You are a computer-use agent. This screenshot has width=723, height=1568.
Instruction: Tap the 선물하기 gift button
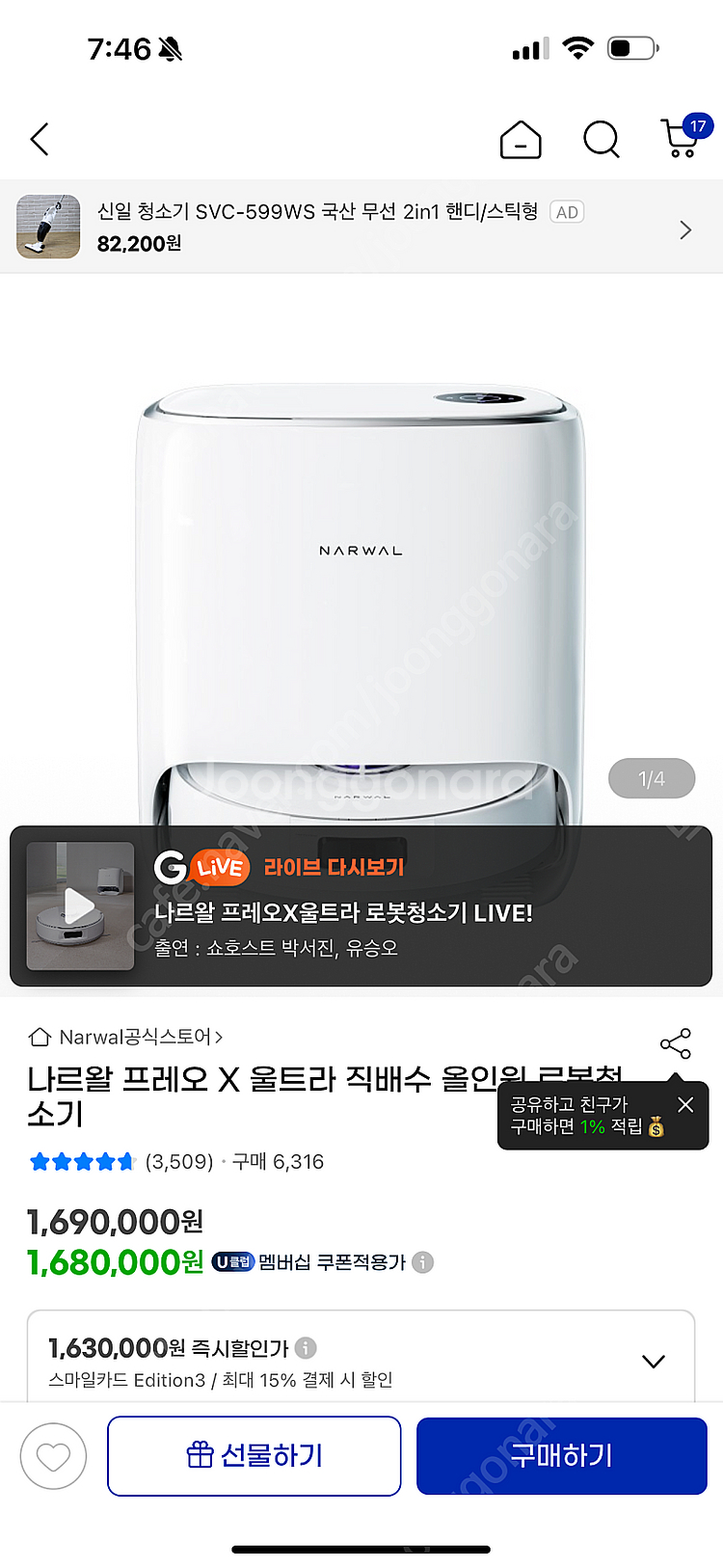[254, 1455]
